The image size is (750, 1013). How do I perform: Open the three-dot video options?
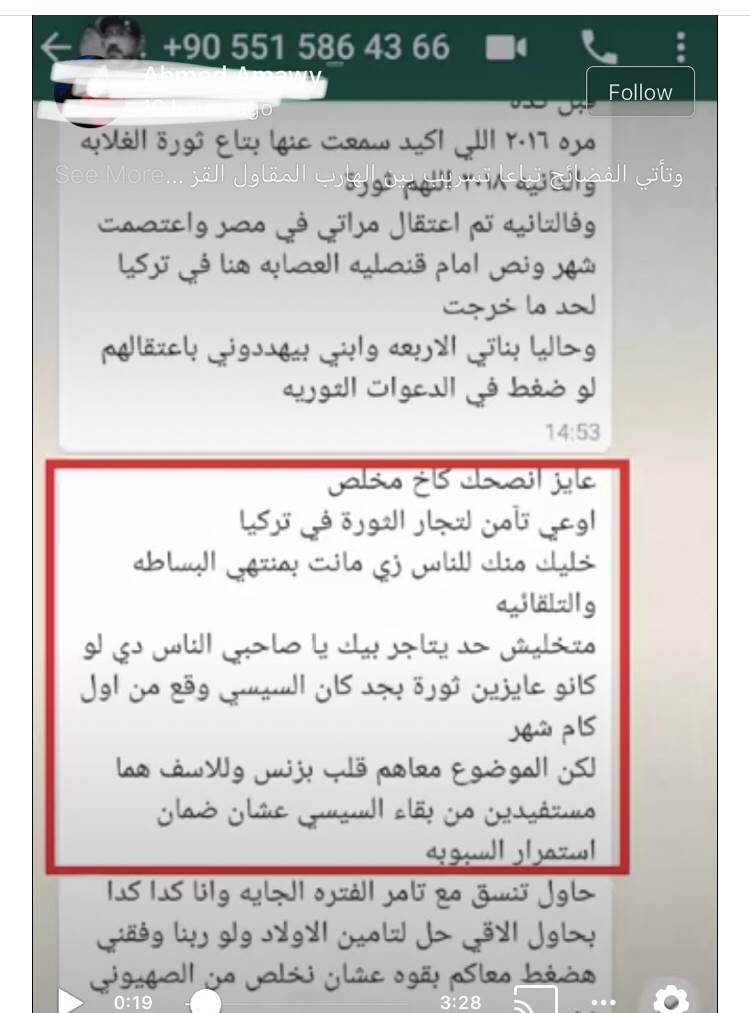(604, 1001)
